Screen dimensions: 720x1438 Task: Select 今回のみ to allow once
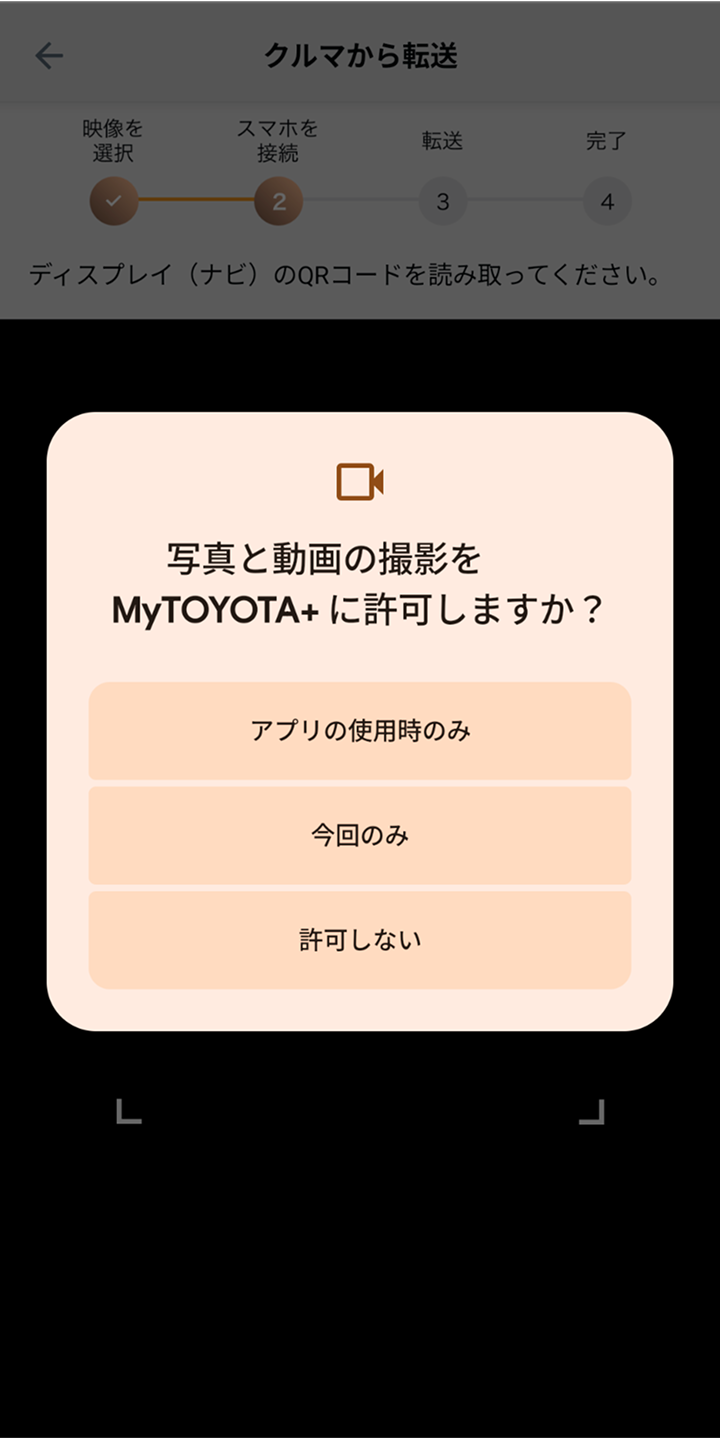[x=360, y=836]
